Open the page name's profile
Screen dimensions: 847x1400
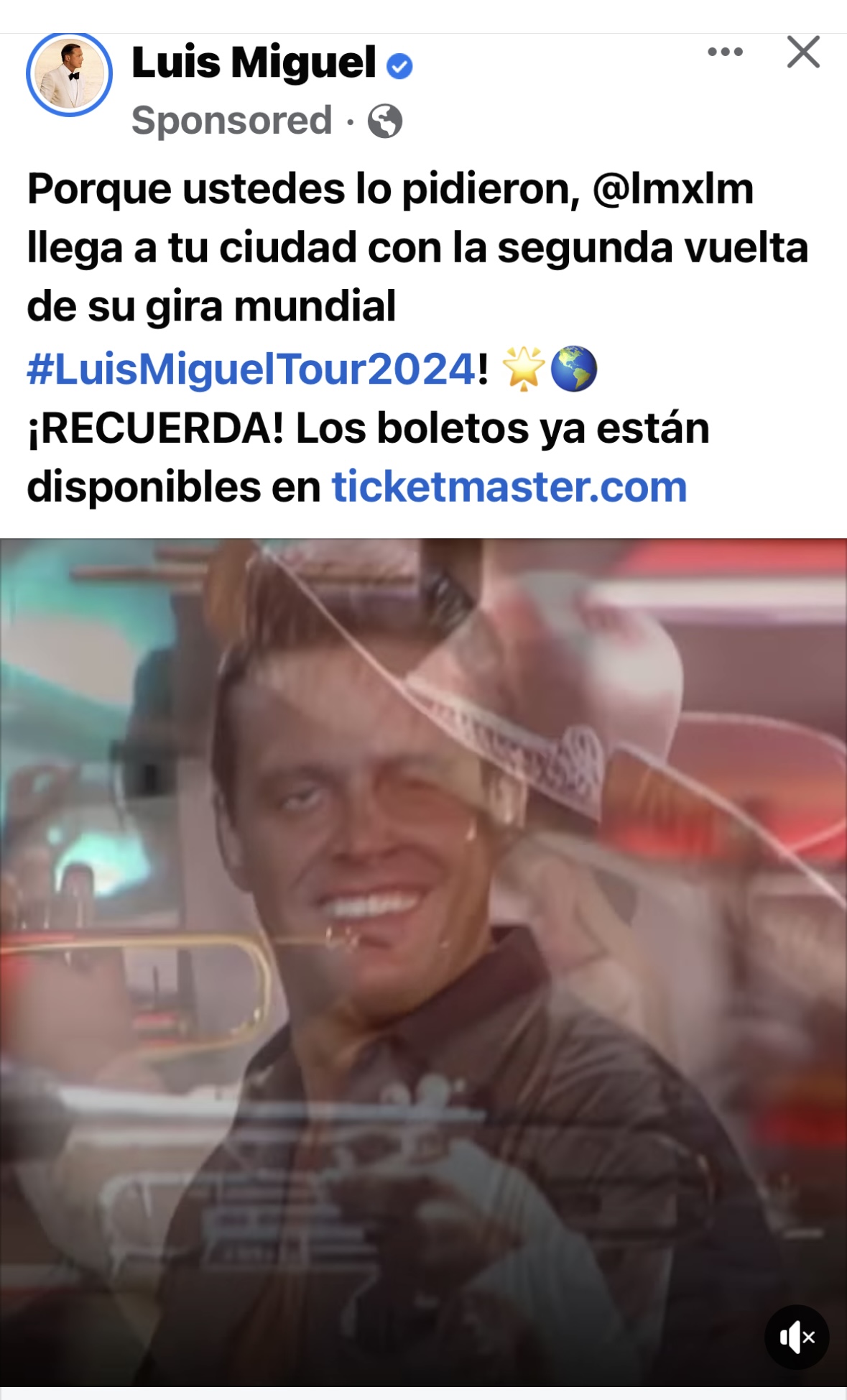tap(254, 63)
